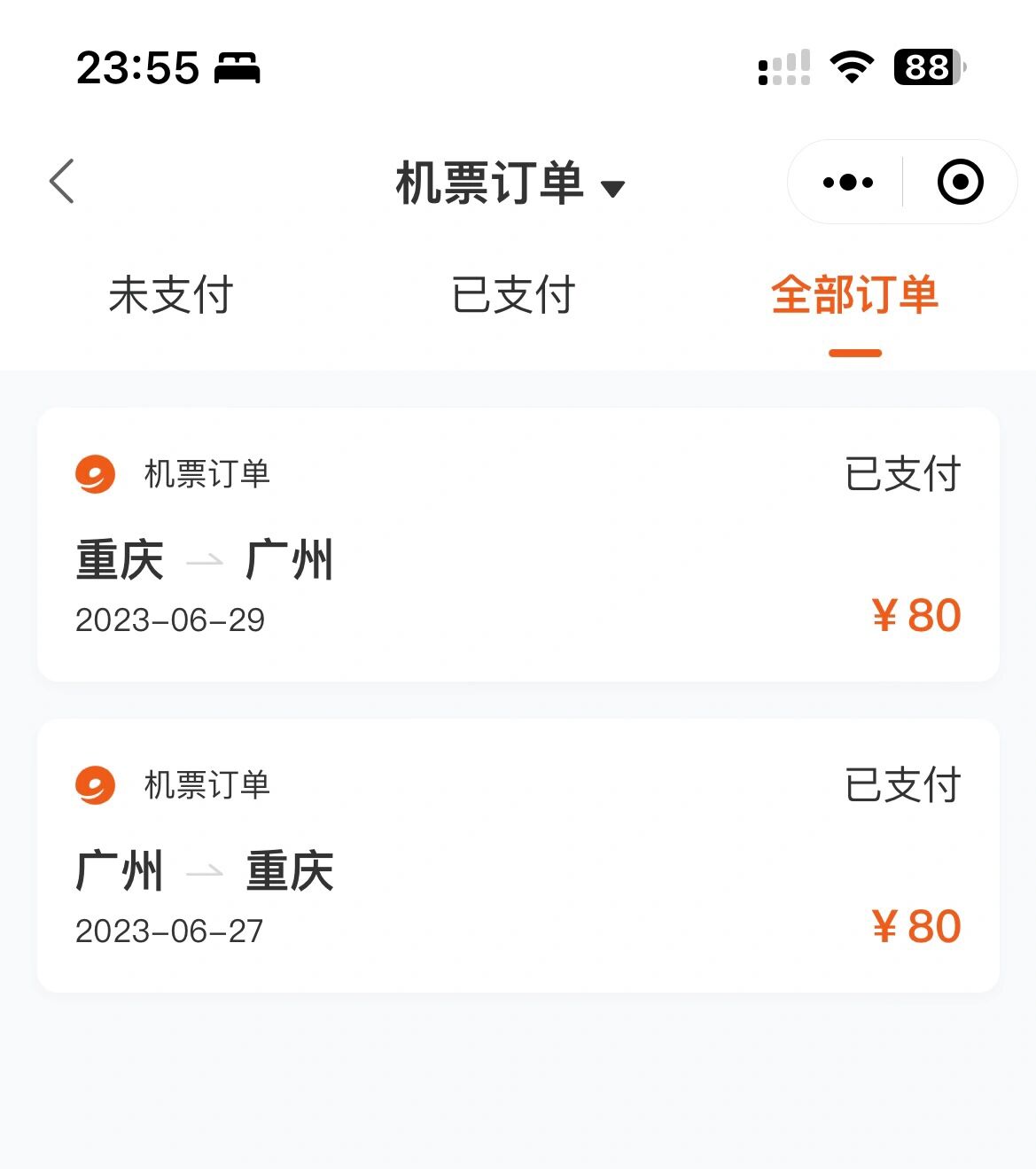
Task: Open the 重庆 to 广州 order card
Action: [x=518, y=542]
